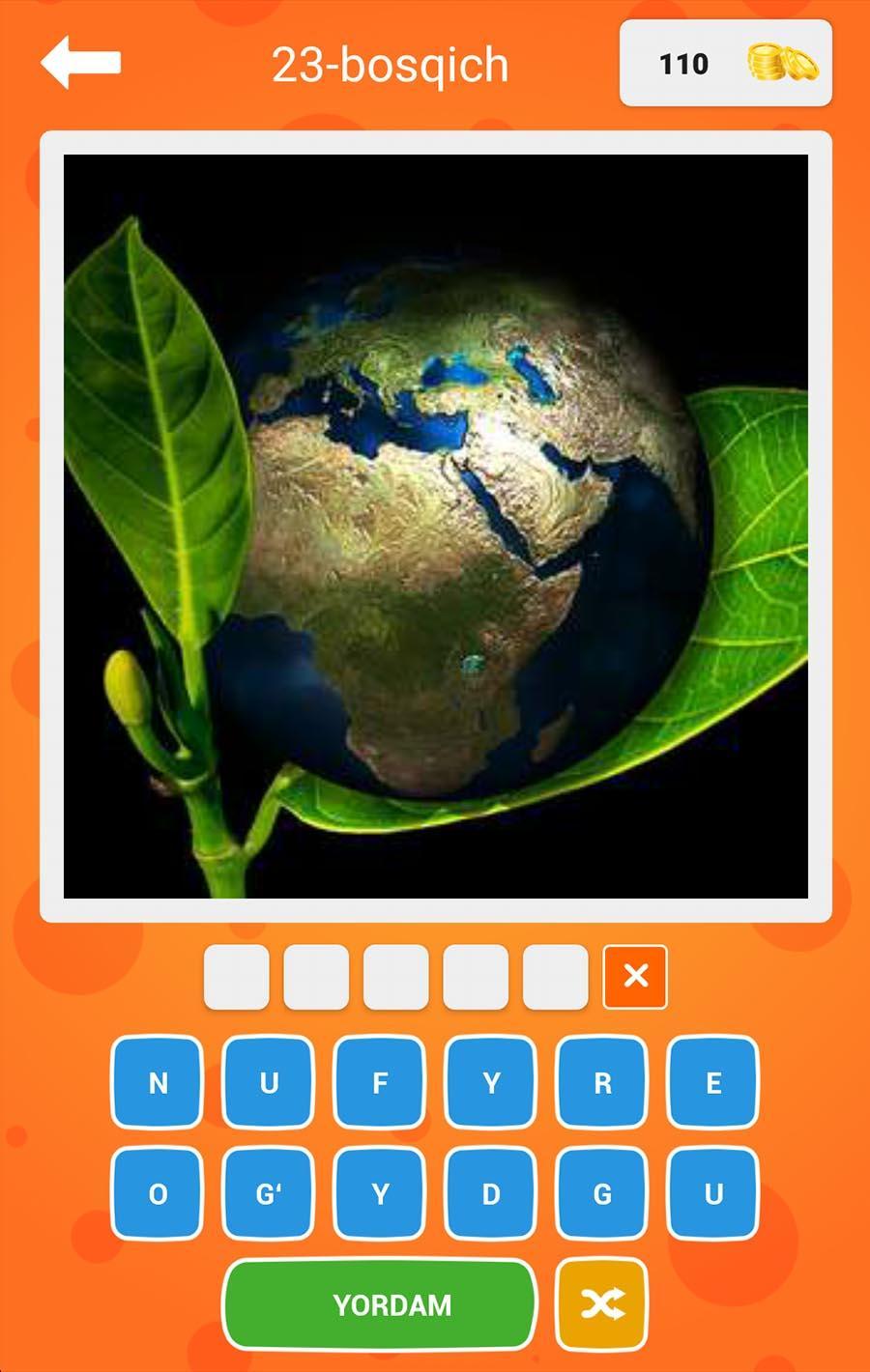Viewport: 870px width, 1372px height.
Task: Choose the letter R tile
Action: click(x=602, y=1083)
